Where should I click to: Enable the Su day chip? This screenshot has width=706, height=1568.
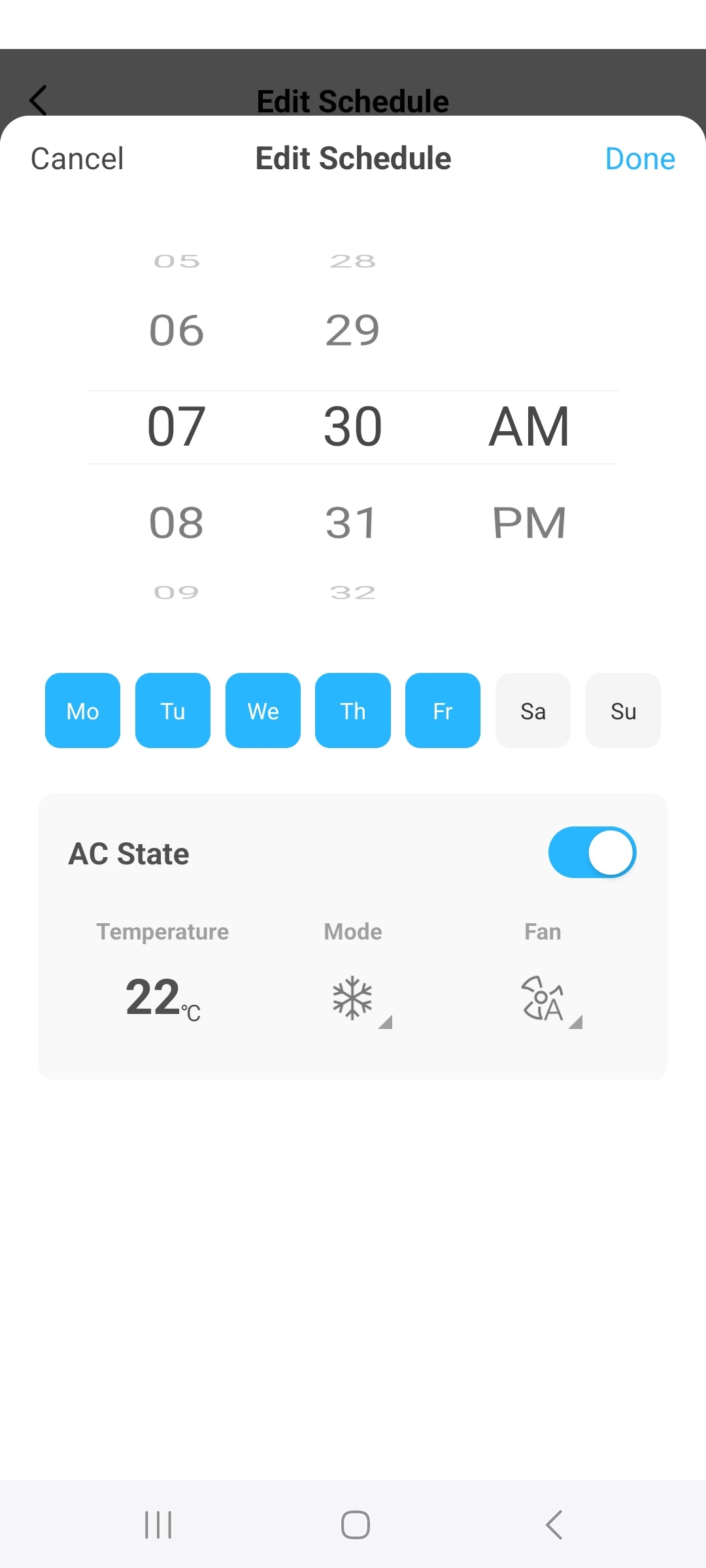[623, 710]
